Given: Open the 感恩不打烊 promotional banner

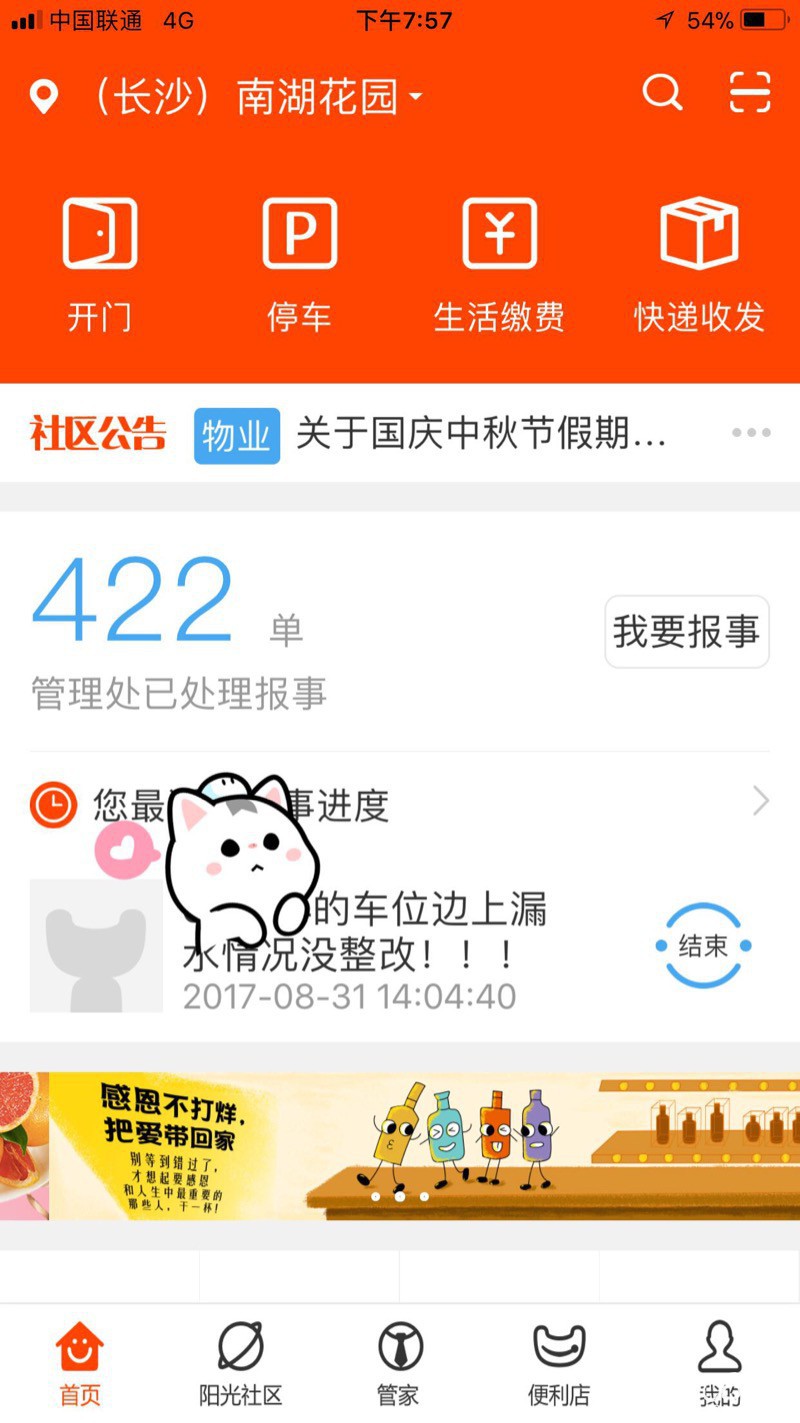Looking at the screenshot, I should pos(400,1145).
